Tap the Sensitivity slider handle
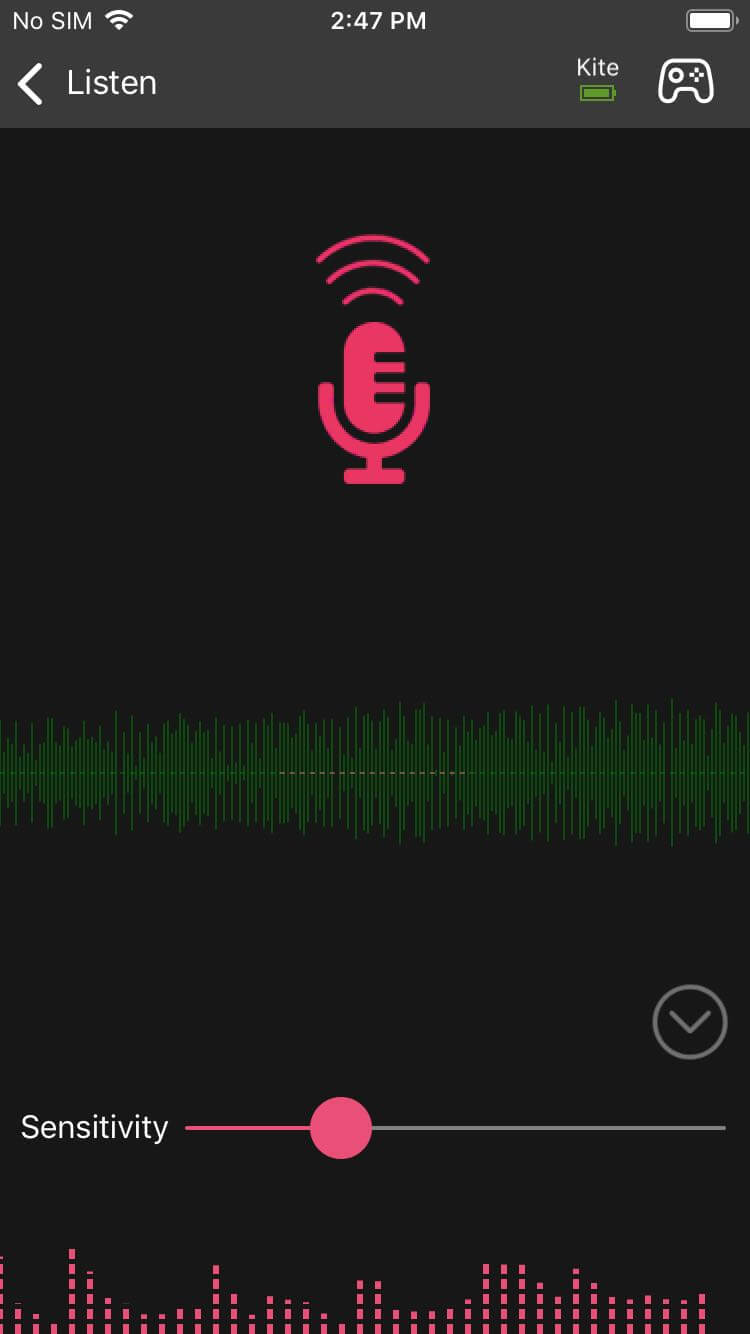Image resolution: width=750 pixels, height=1334 pixels. pyautogui.click(x=341, y=1128)
